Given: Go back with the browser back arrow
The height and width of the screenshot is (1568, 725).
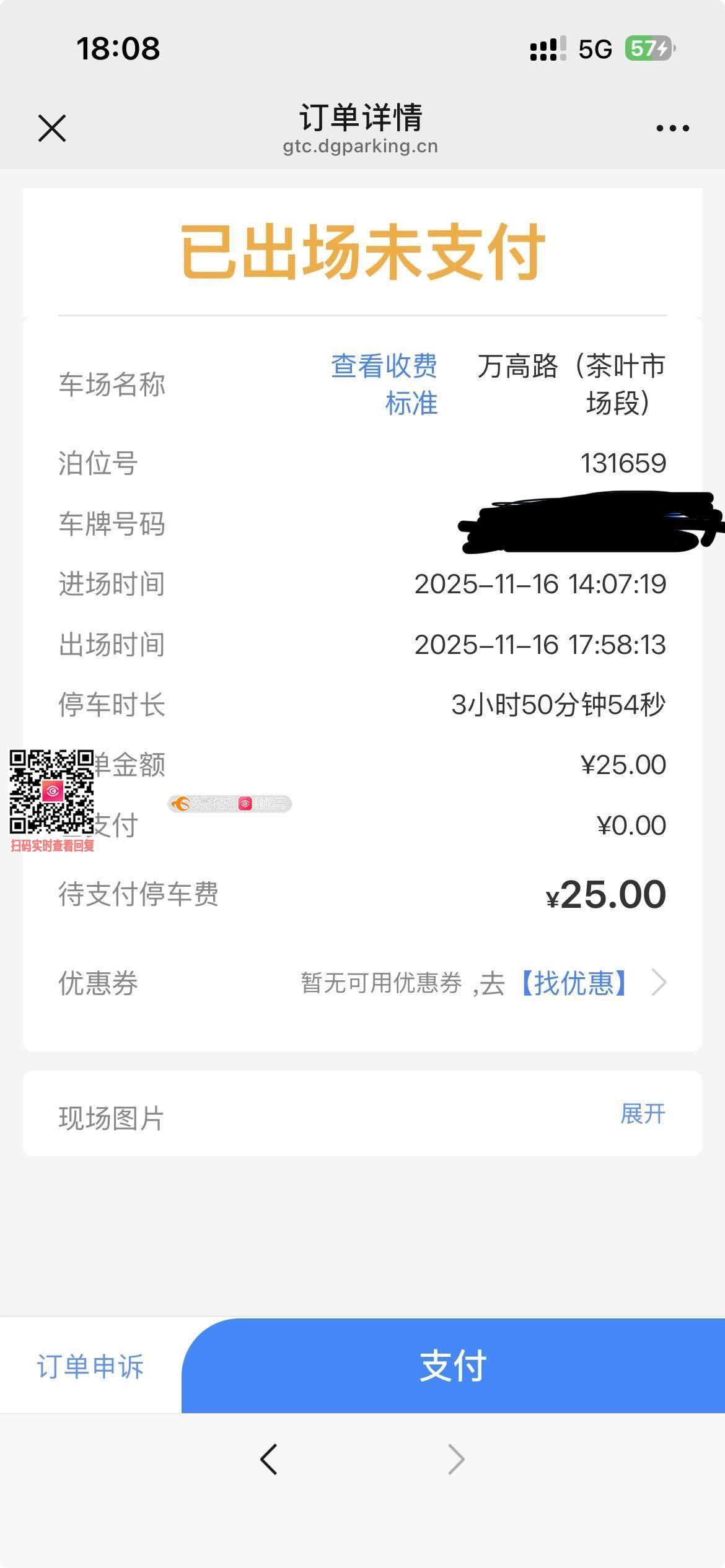Looking at the screenshot, I should coord(269,1460).
